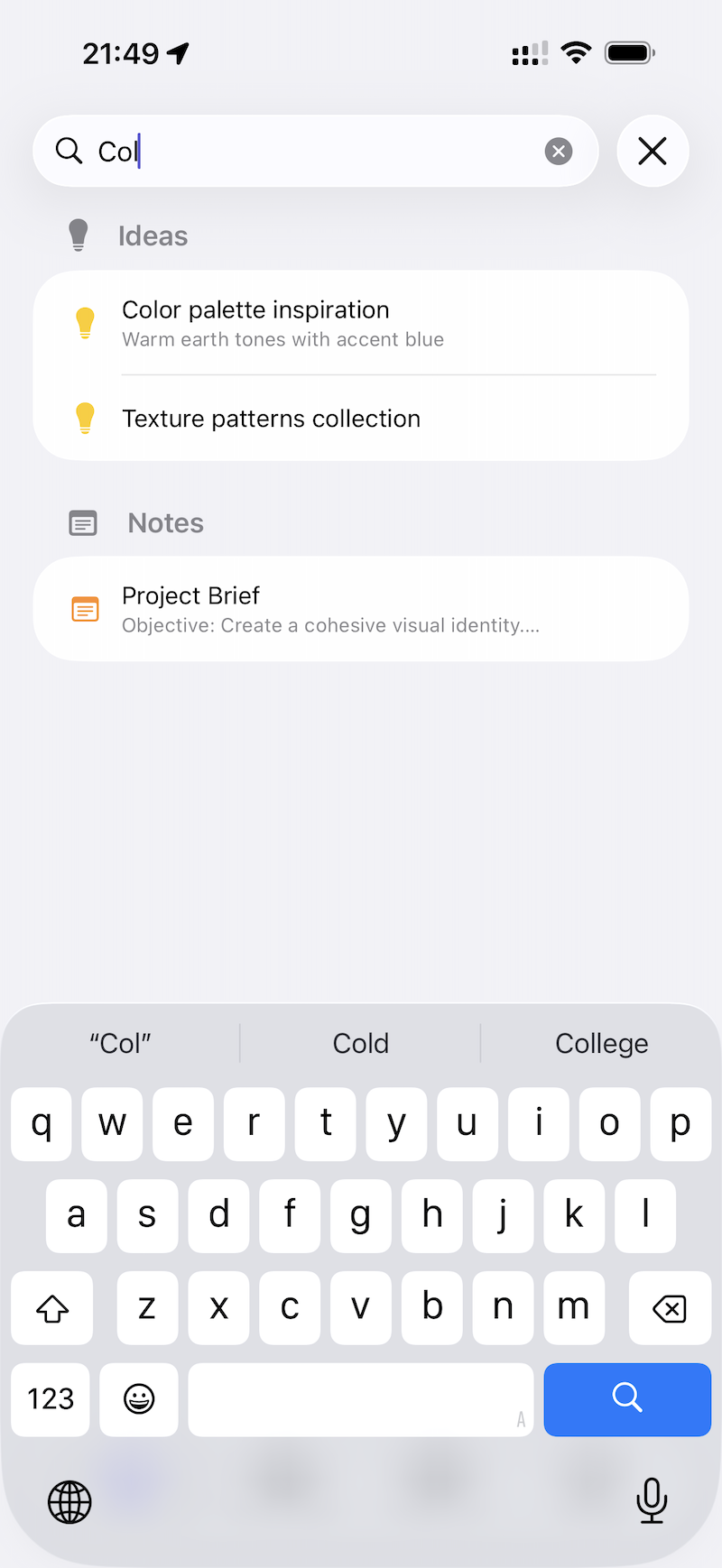Viewport: 722px width, 1568px height.
Task: Switch to the numeric keyboard with 123 key
Action: click(50, 1399)
